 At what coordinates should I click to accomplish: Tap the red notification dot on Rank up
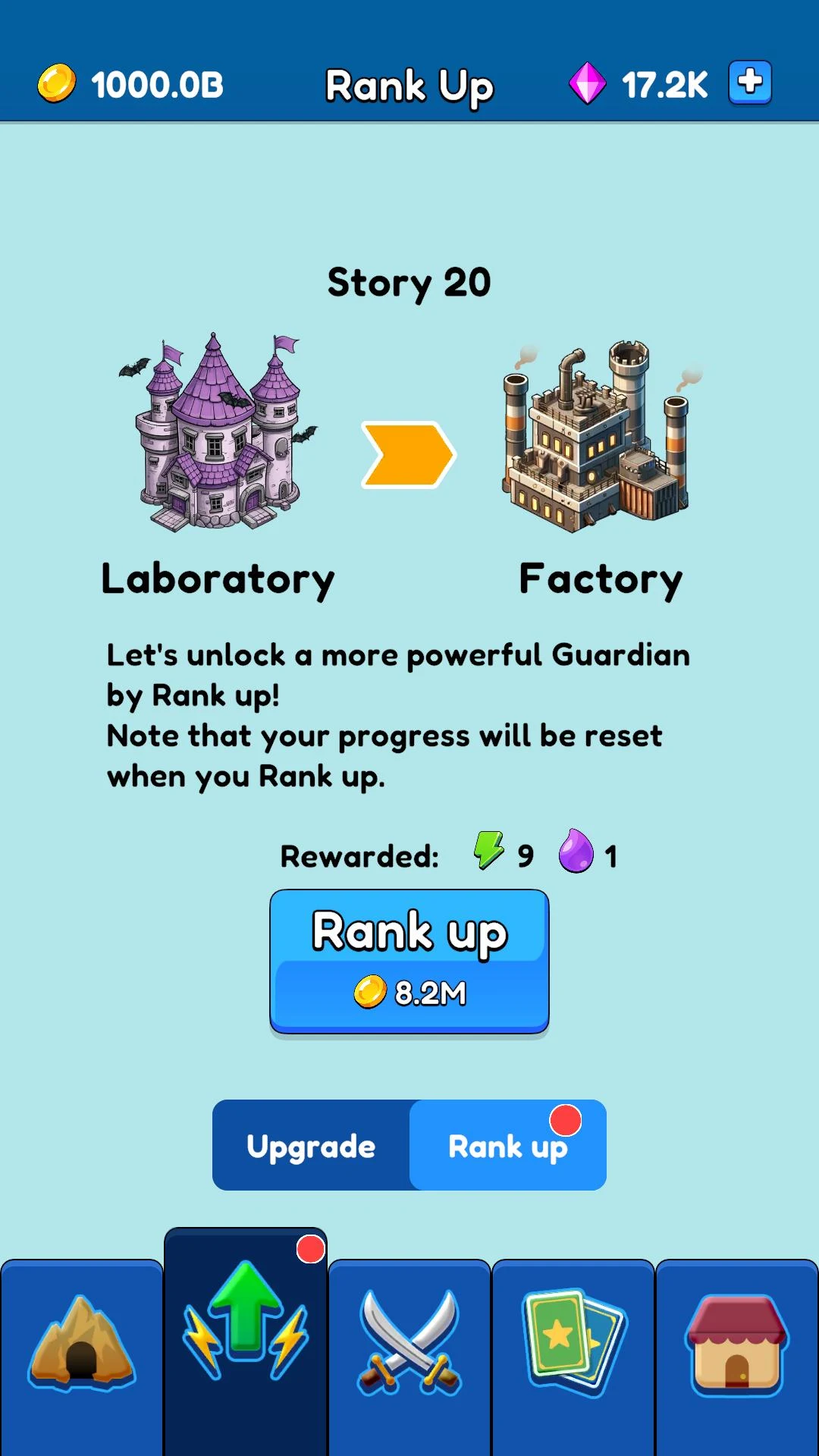click(x=565, y=1119)
